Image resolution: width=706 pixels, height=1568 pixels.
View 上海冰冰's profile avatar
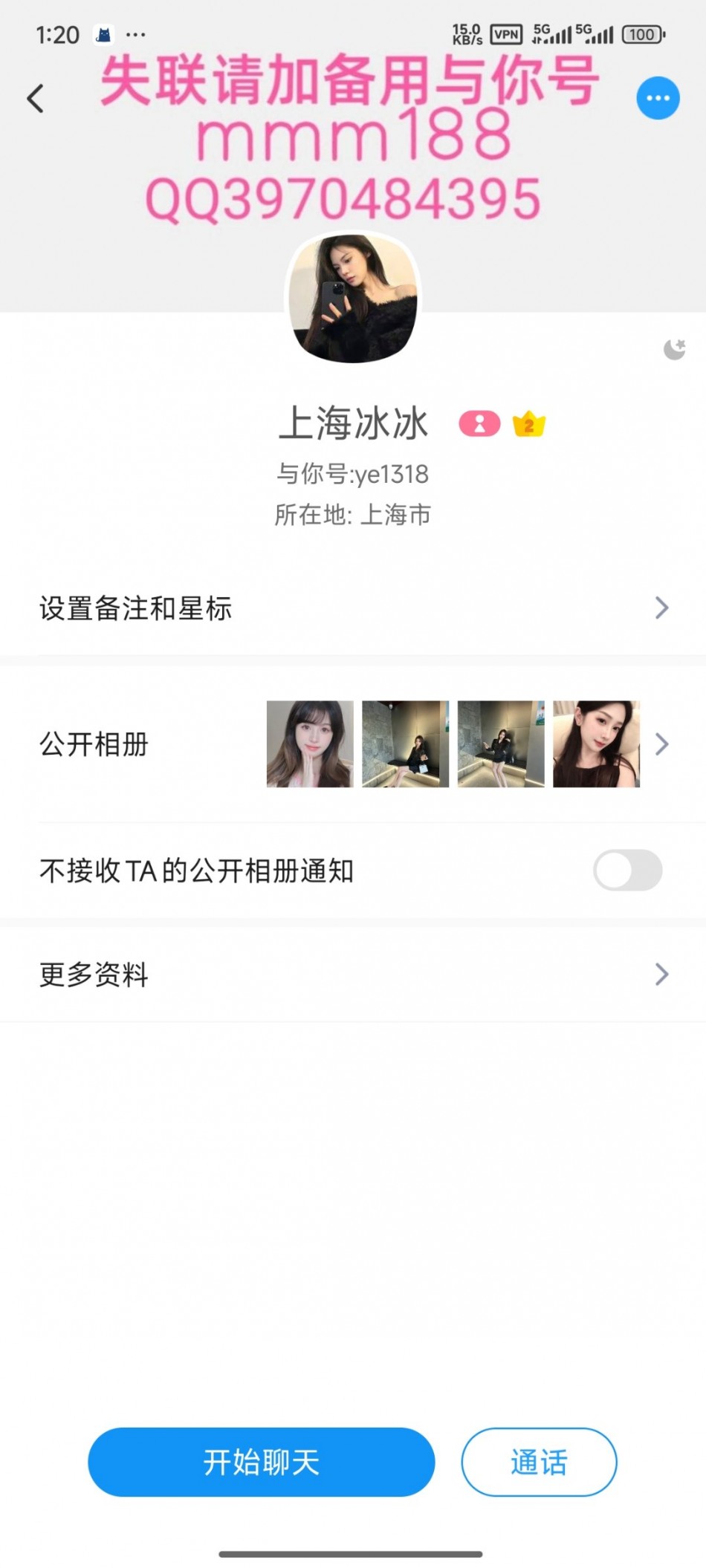[353, 299]
